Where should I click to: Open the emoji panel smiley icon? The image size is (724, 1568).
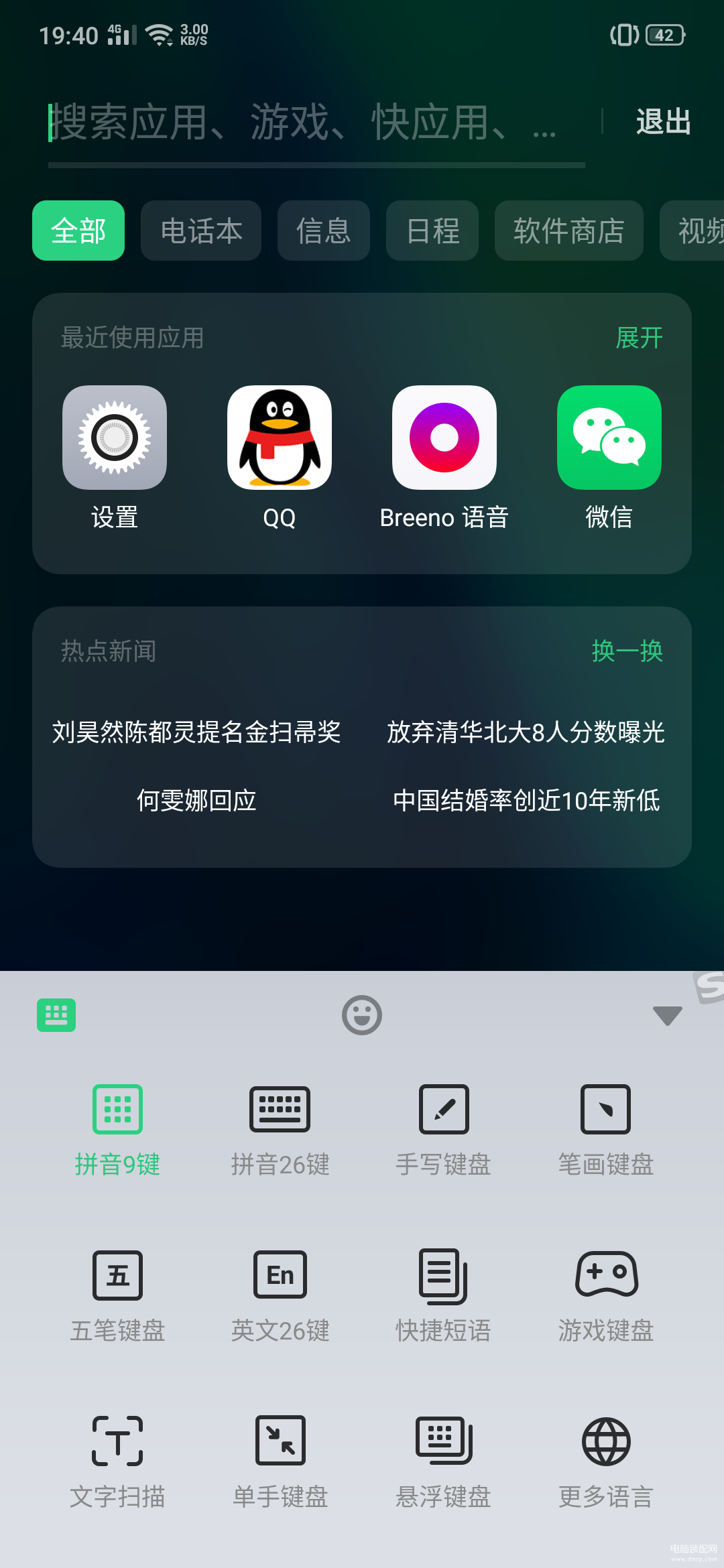point(362,1015)
